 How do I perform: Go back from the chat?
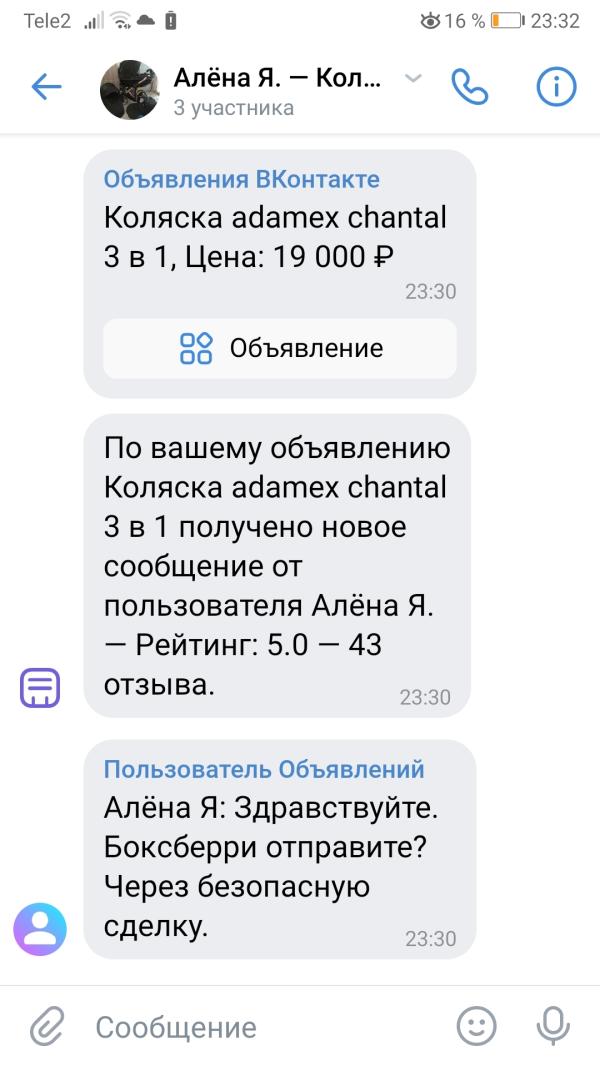(46, 87)
